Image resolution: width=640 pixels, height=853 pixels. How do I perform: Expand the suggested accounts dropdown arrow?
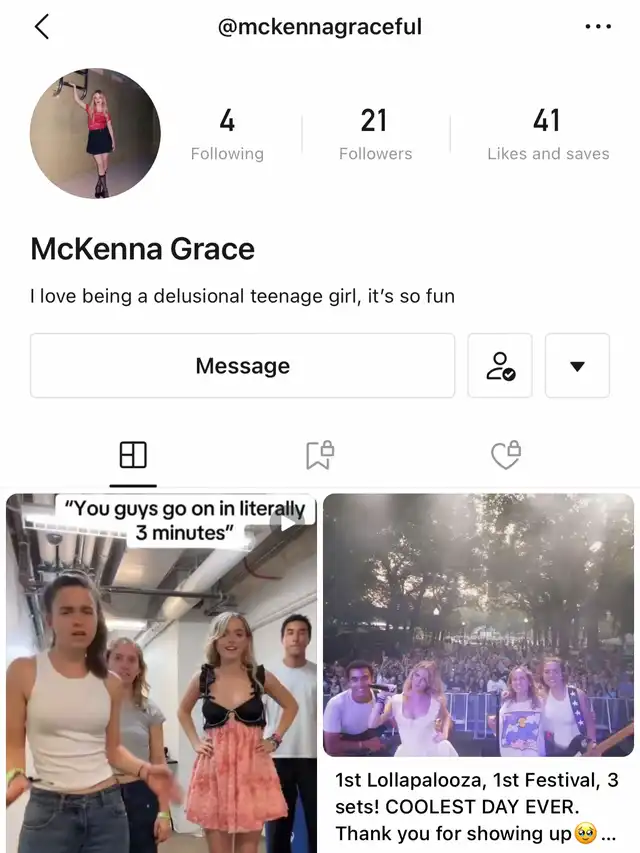(577, 366)
